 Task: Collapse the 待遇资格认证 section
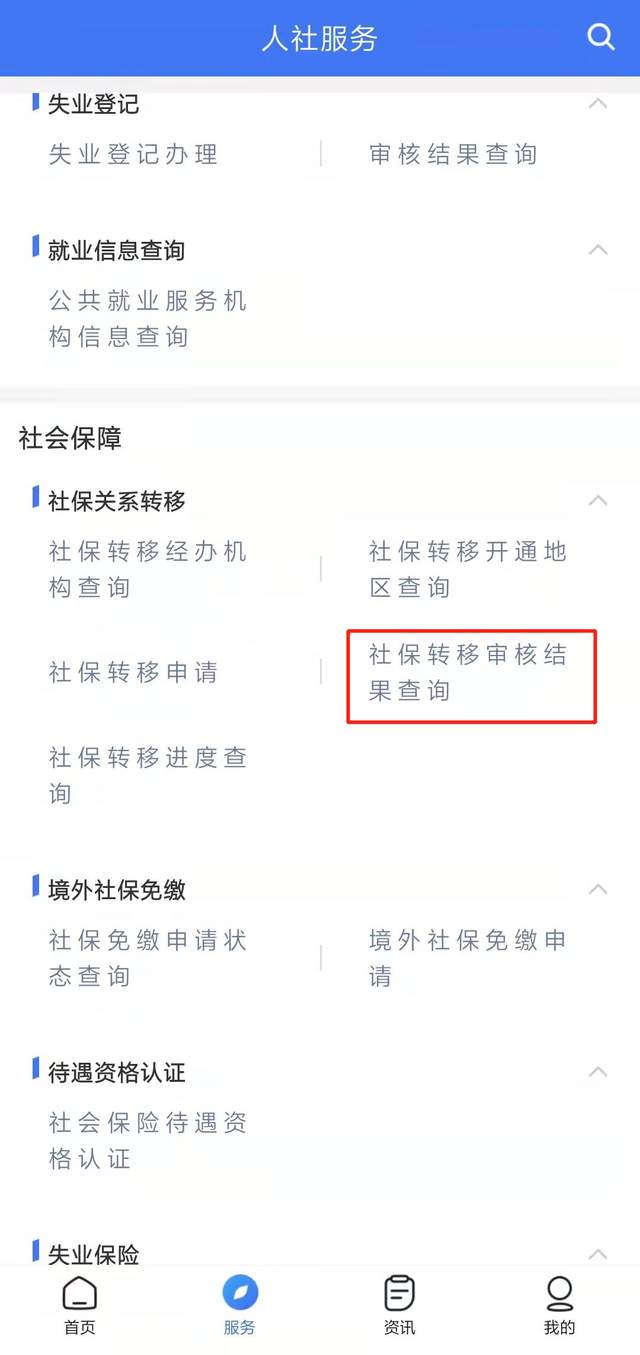(x=598, y=1072)
